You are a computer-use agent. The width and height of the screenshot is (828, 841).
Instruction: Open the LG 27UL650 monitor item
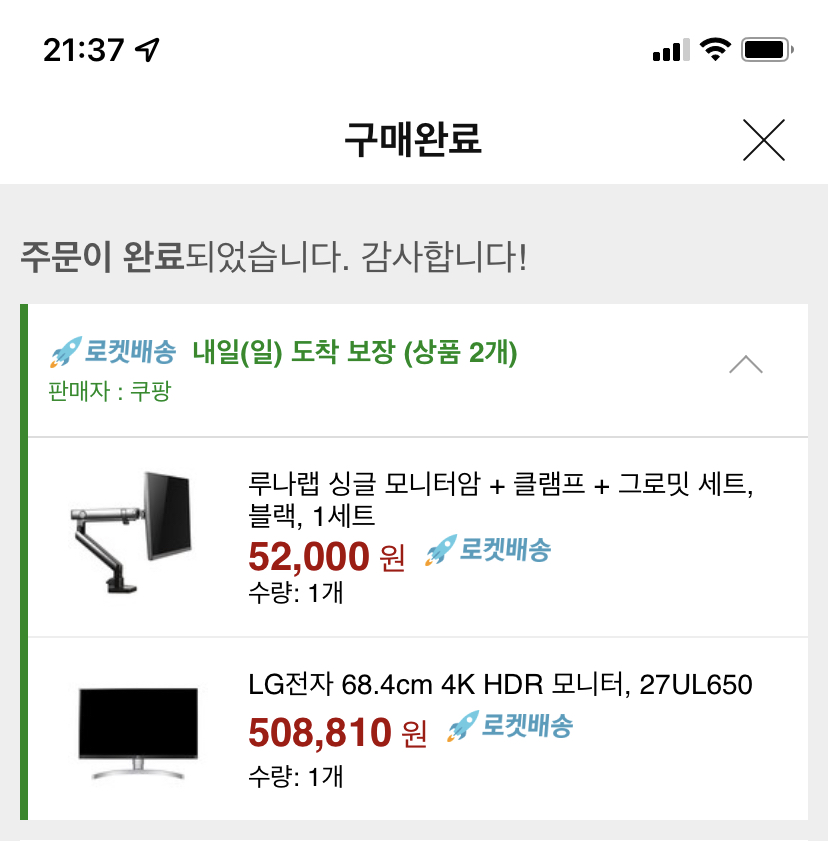point(499,686)
